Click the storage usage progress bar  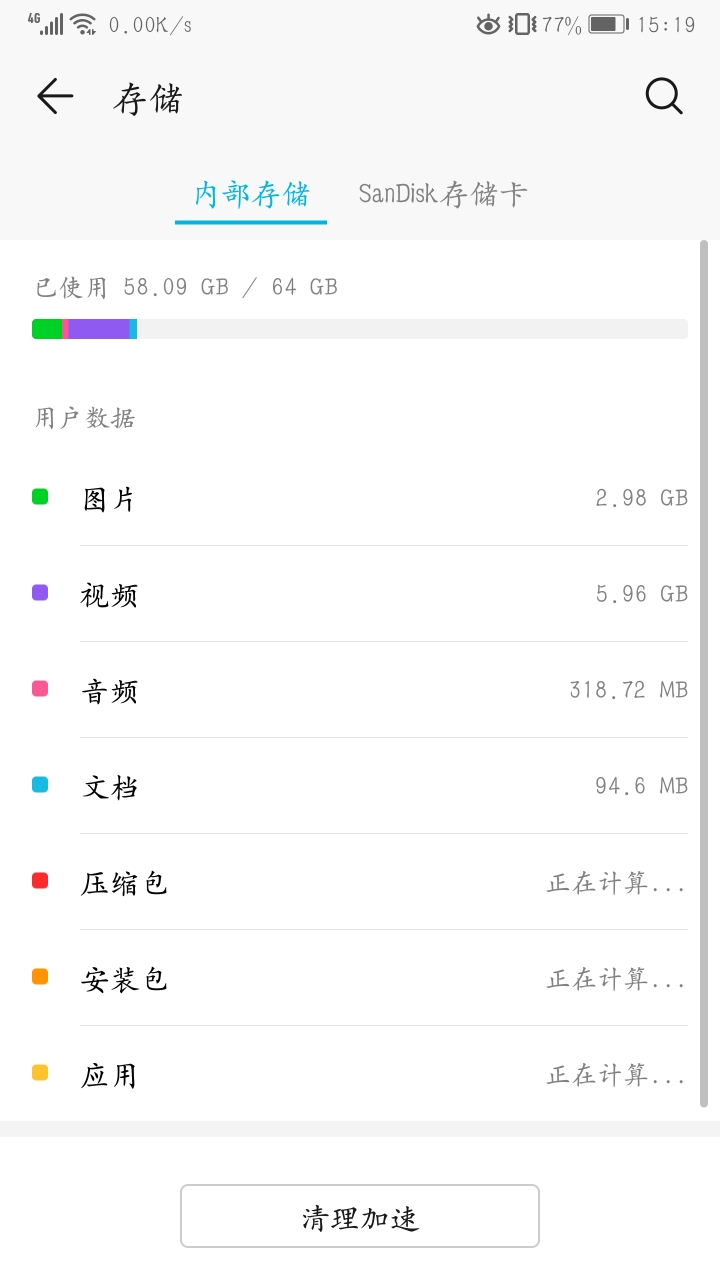pyautogui.click(x=360, y=328)
